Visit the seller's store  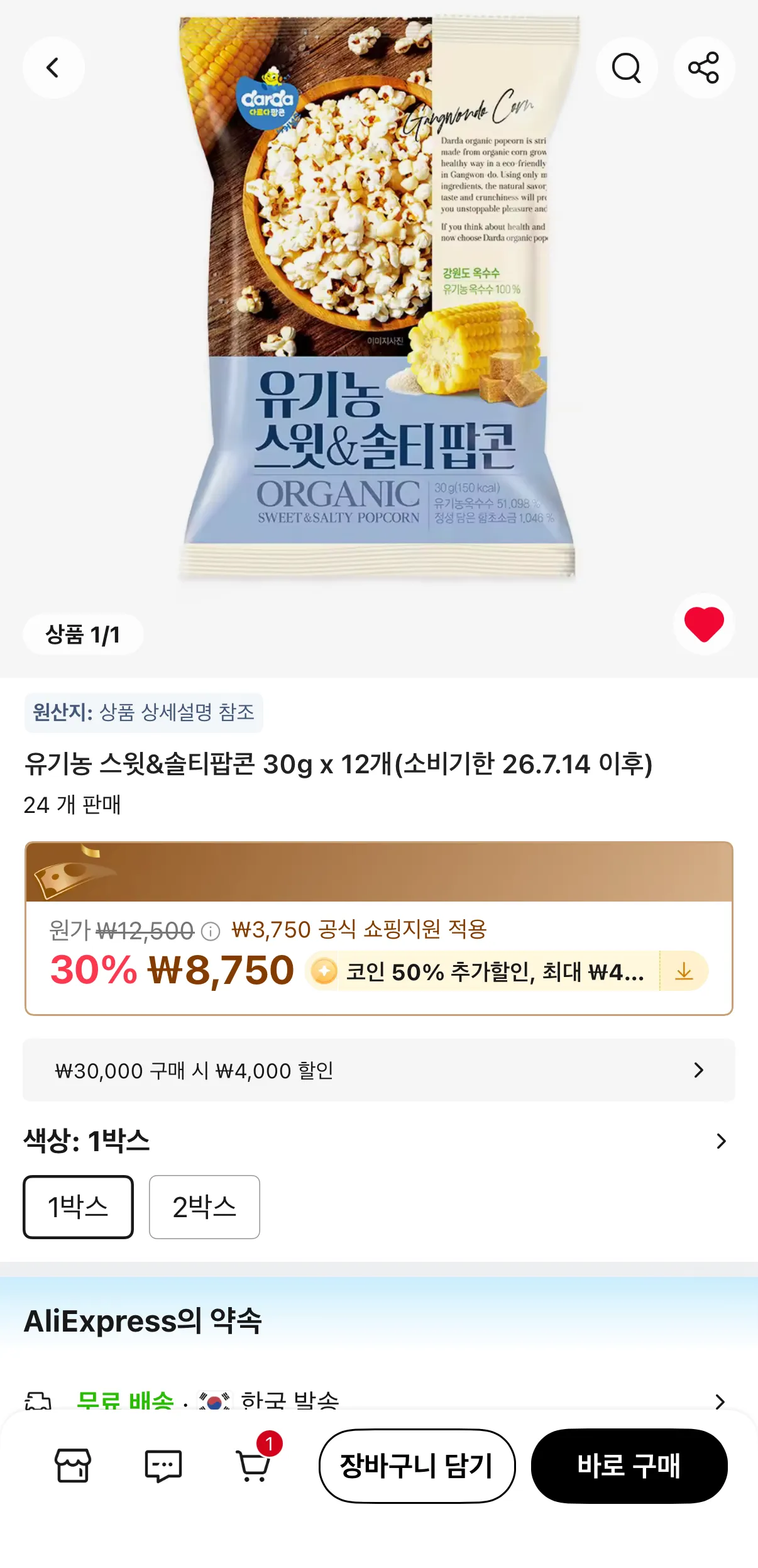[x=73, y=1466]
